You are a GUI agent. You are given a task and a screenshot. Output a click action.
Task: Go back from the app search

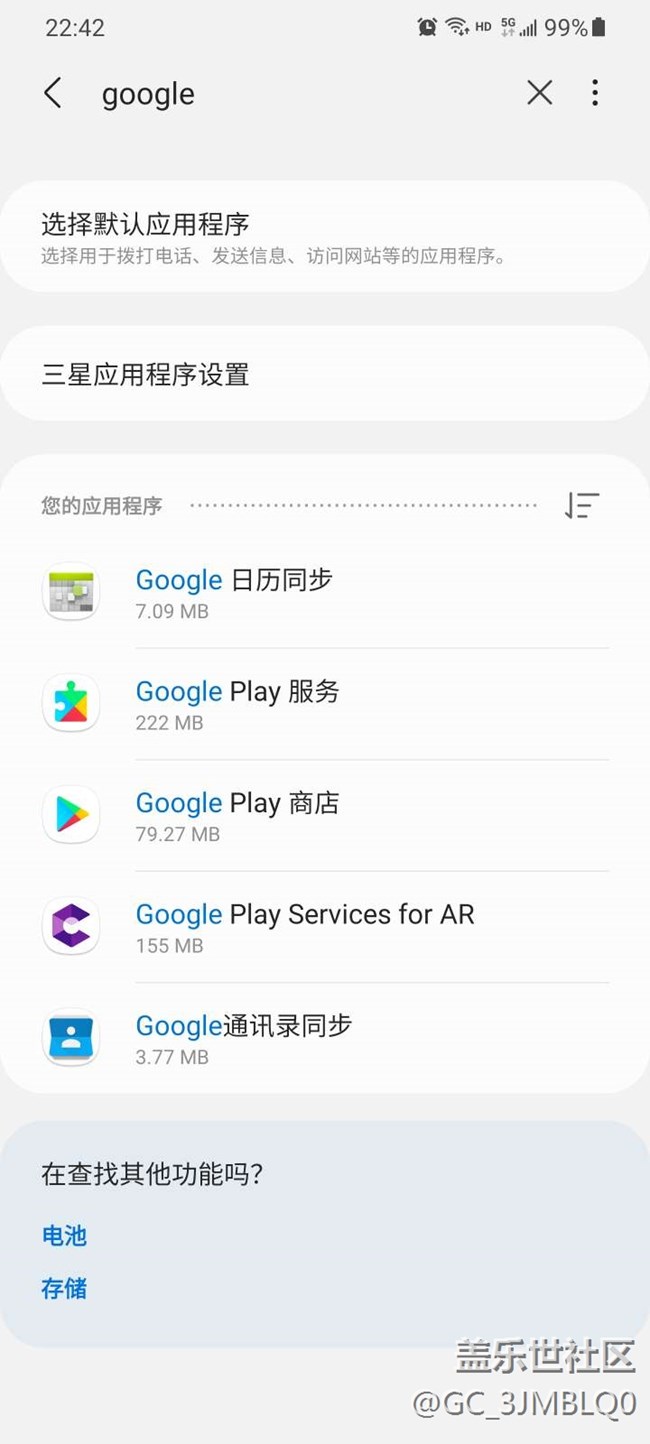pos(53,94)
